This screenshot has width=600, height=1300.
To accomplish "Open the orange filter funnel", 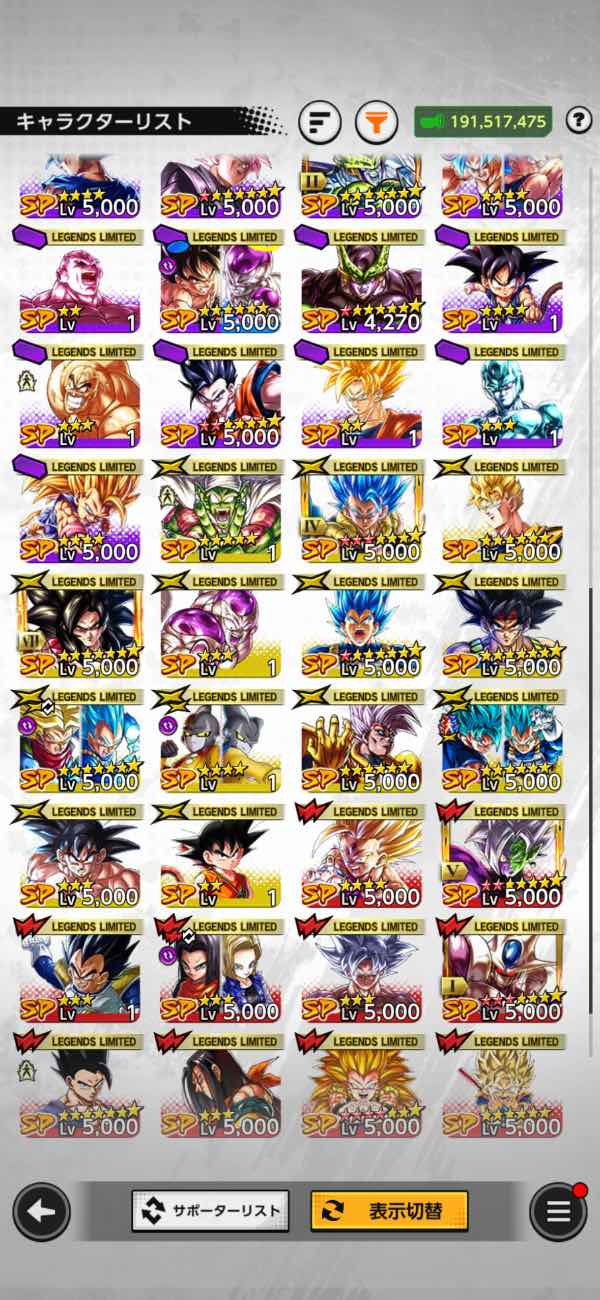I will point(376,123).
